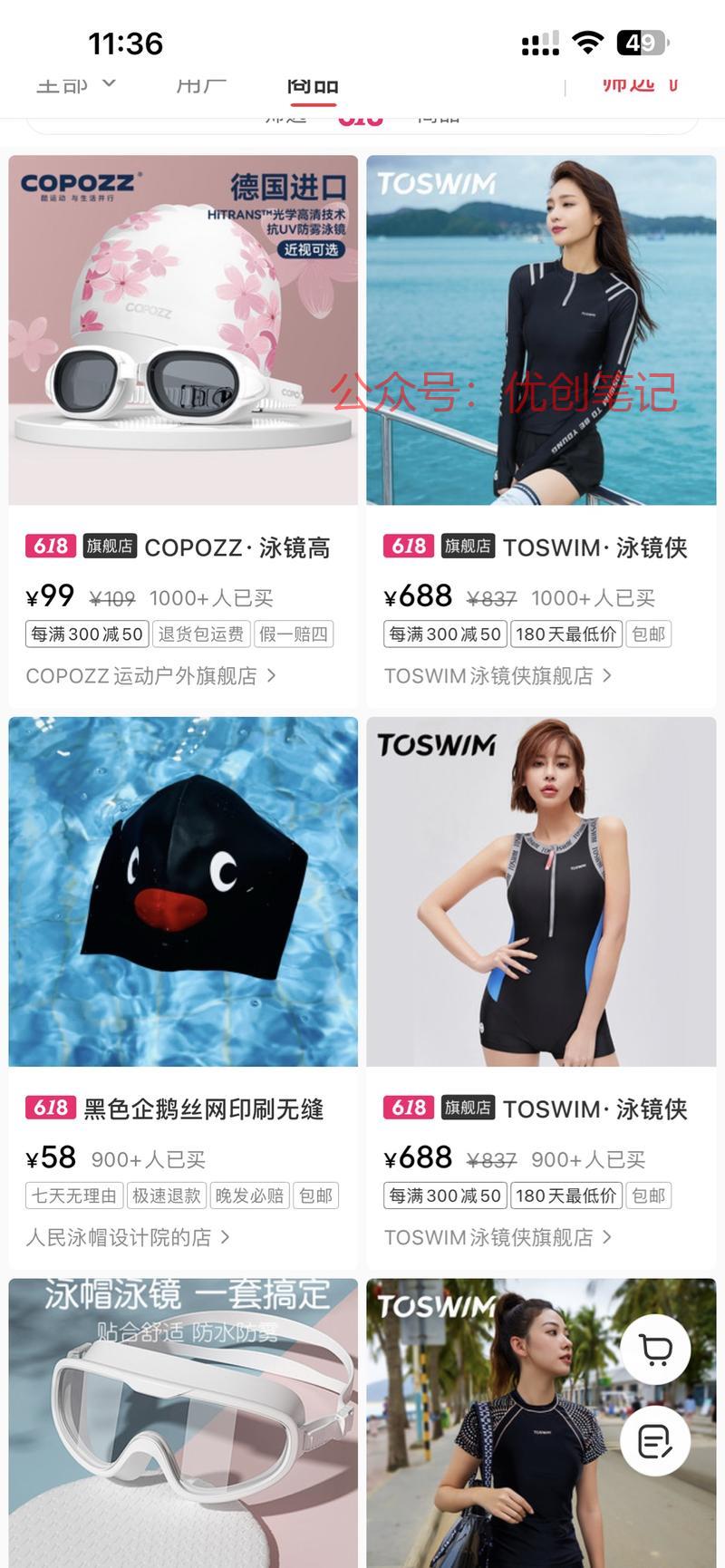The image size is (725, 1568).
Task: Open the white goggles and swim cap set
Action: point(183,1423)
